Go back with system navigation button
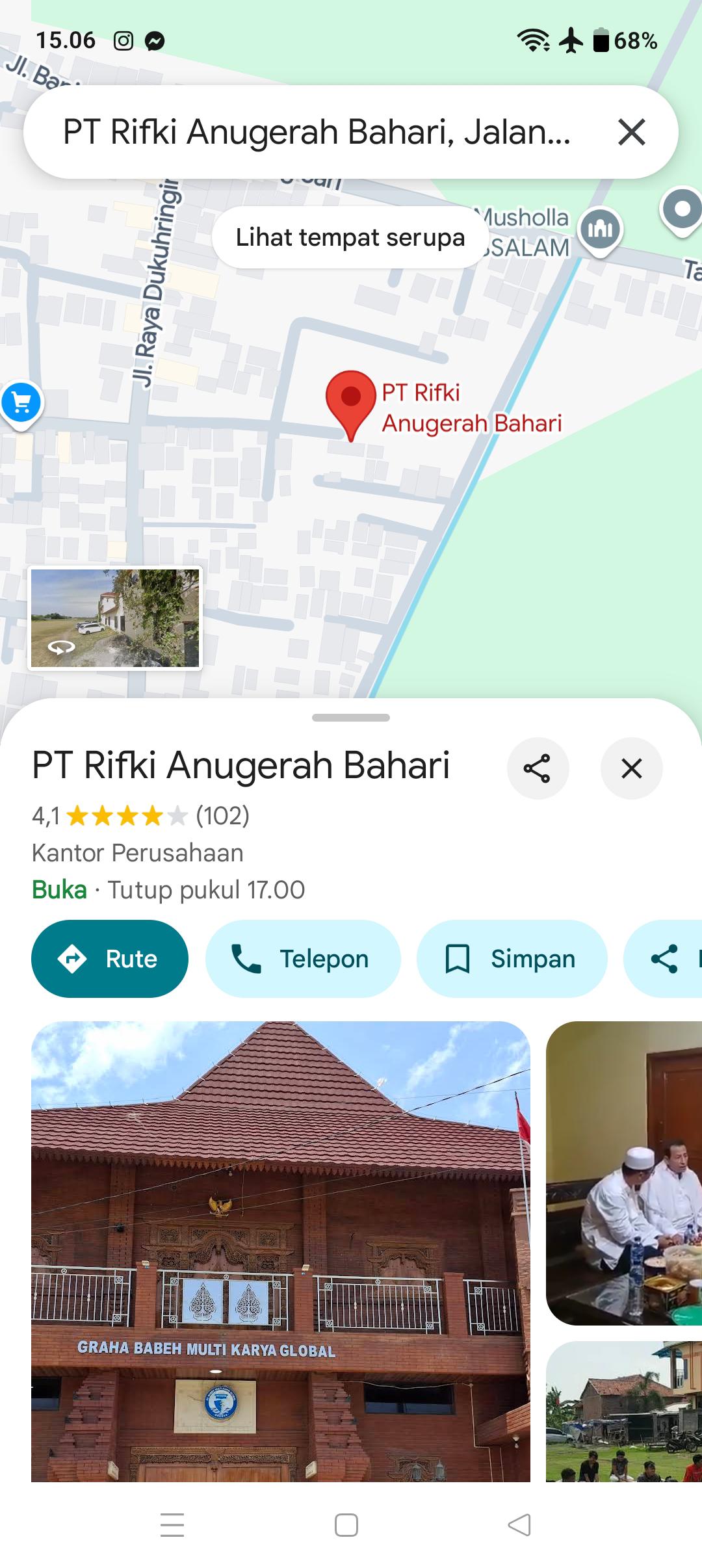This screenshot has width=702, height=1568. [519, 1524]
